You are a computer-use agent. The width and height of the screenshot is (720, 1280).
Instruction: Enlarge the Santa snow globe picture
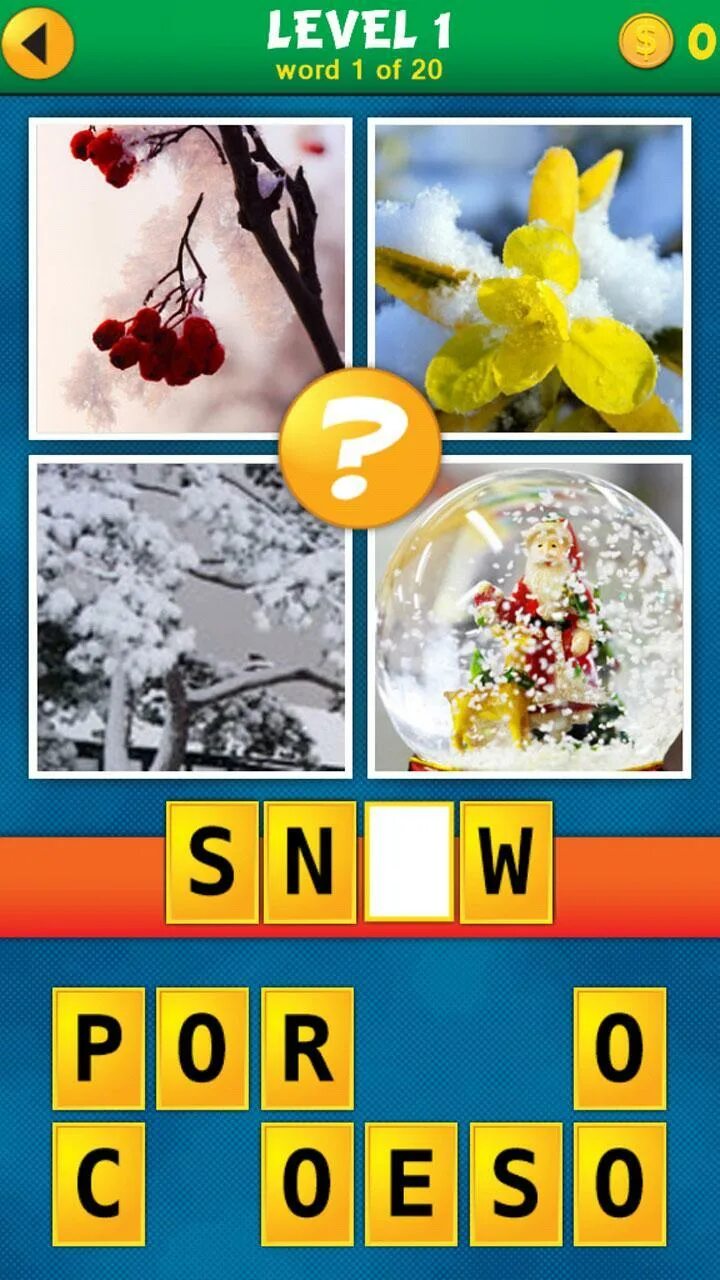click(529, 616)
